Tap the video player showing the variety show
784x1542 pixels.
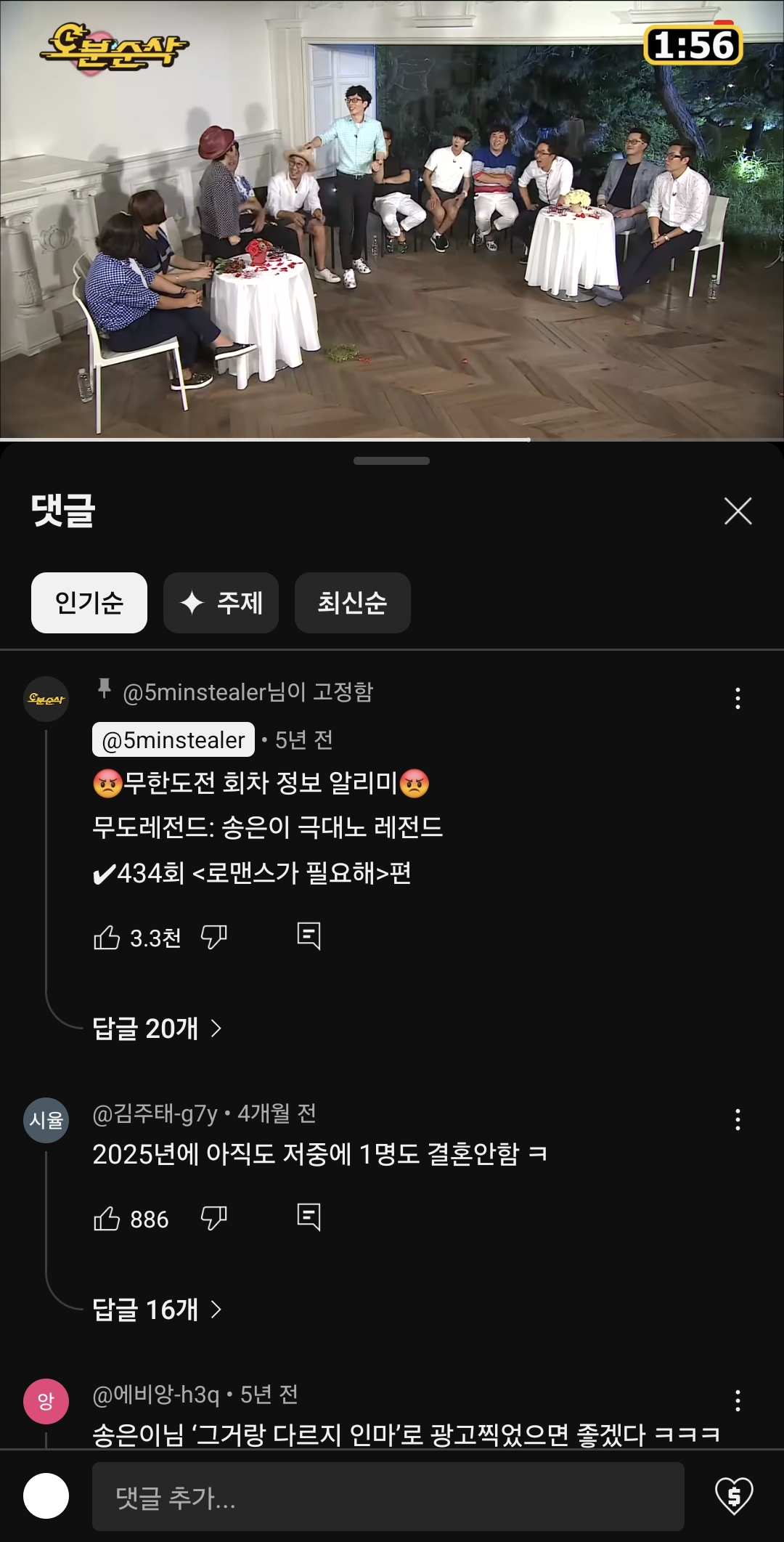pos(392,218)
